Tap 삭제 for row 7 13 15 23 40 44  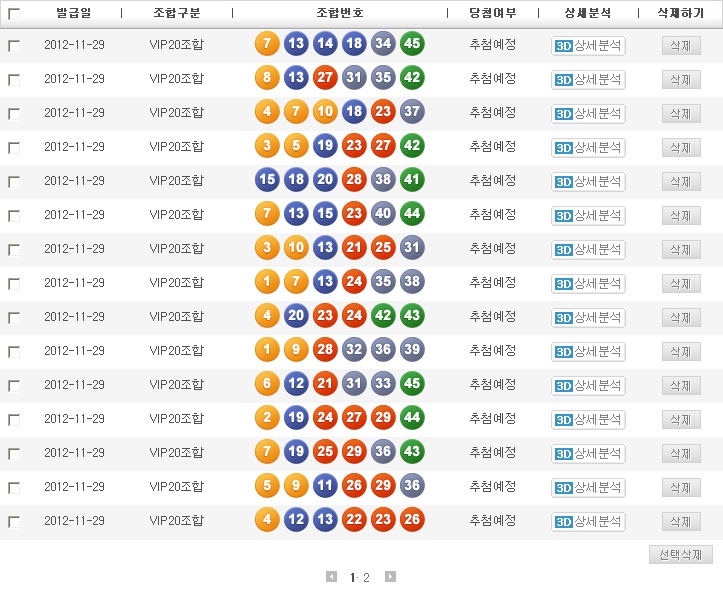pyautogui.click(x=681, y=216)
